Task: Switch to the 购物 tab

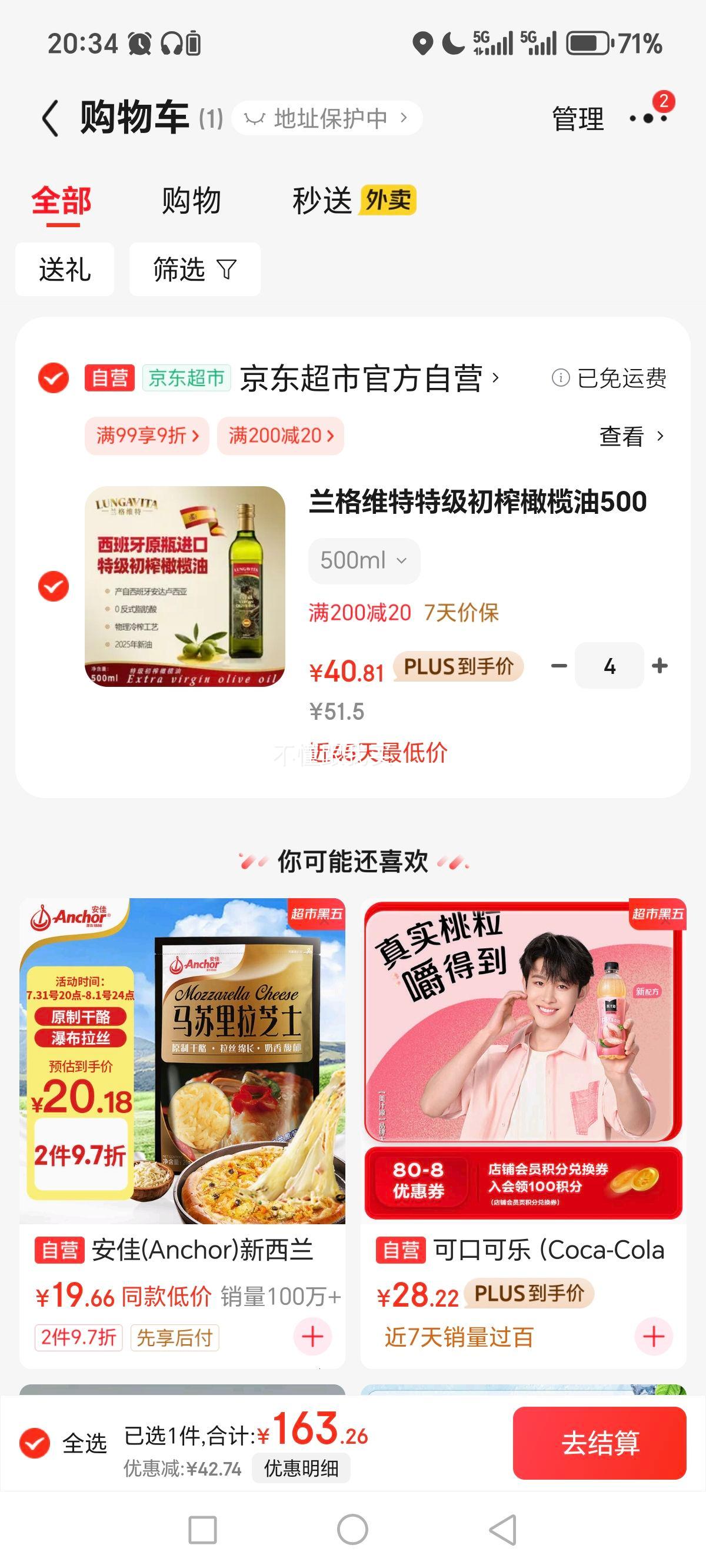Action: pyautogui.click(x=191, y=201)
